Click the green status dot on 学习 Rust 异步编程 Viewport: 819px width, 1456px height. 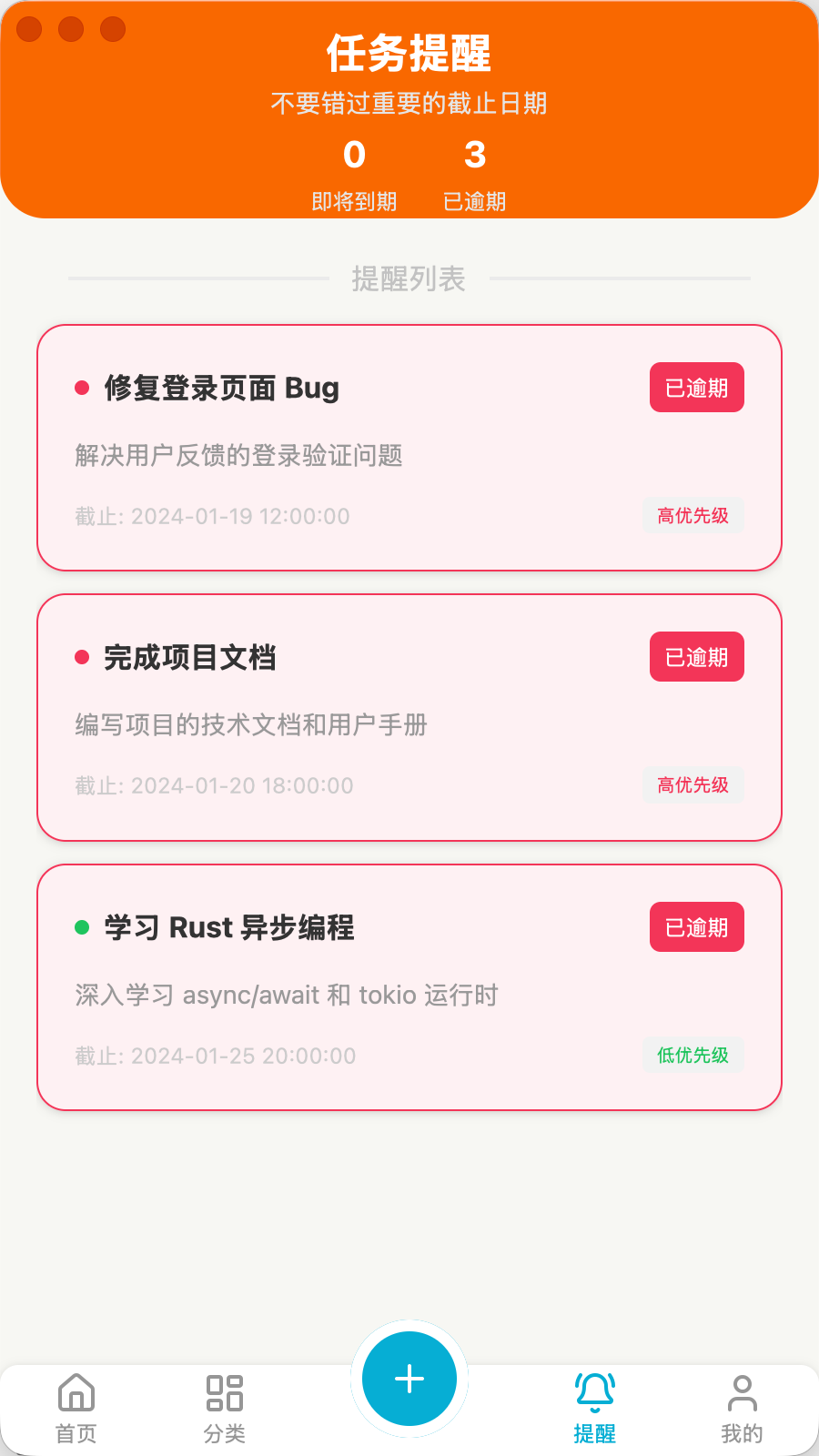tap(81, 926)
